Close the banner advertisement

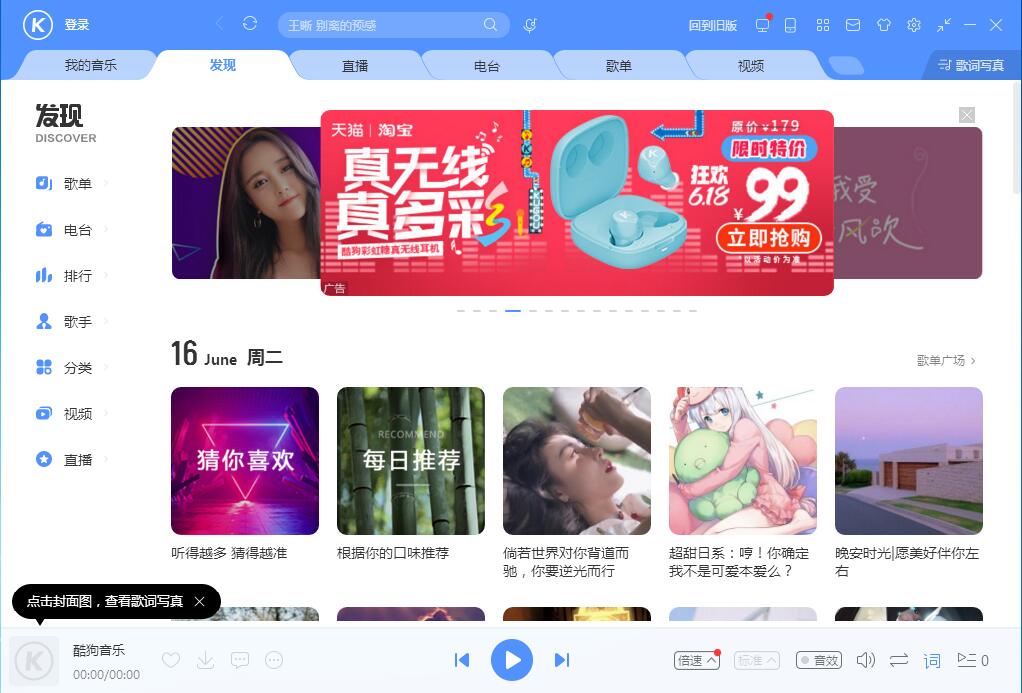(x=967, y=115)
